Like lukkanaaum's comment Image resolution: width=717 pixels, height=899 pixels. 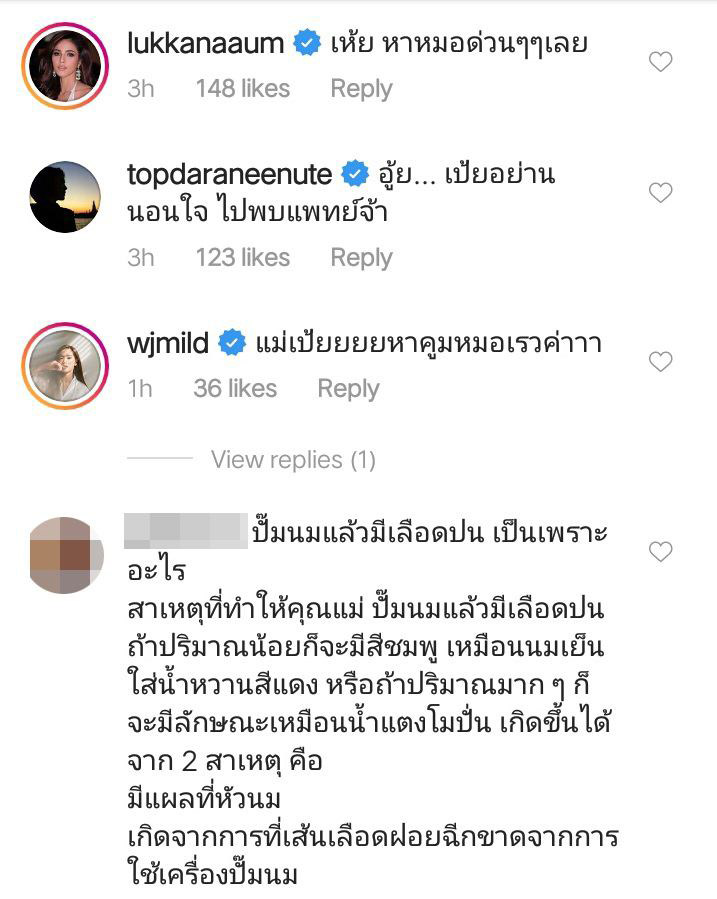[x=660, y=62]
